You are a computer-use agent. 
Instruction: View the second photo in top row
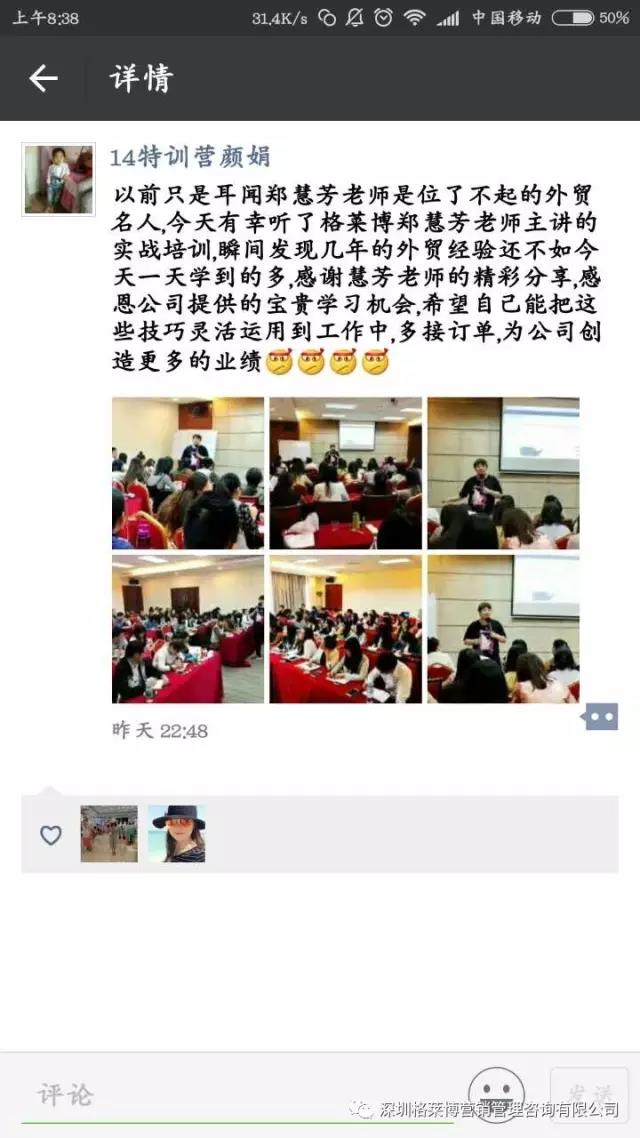coord(346,473)
